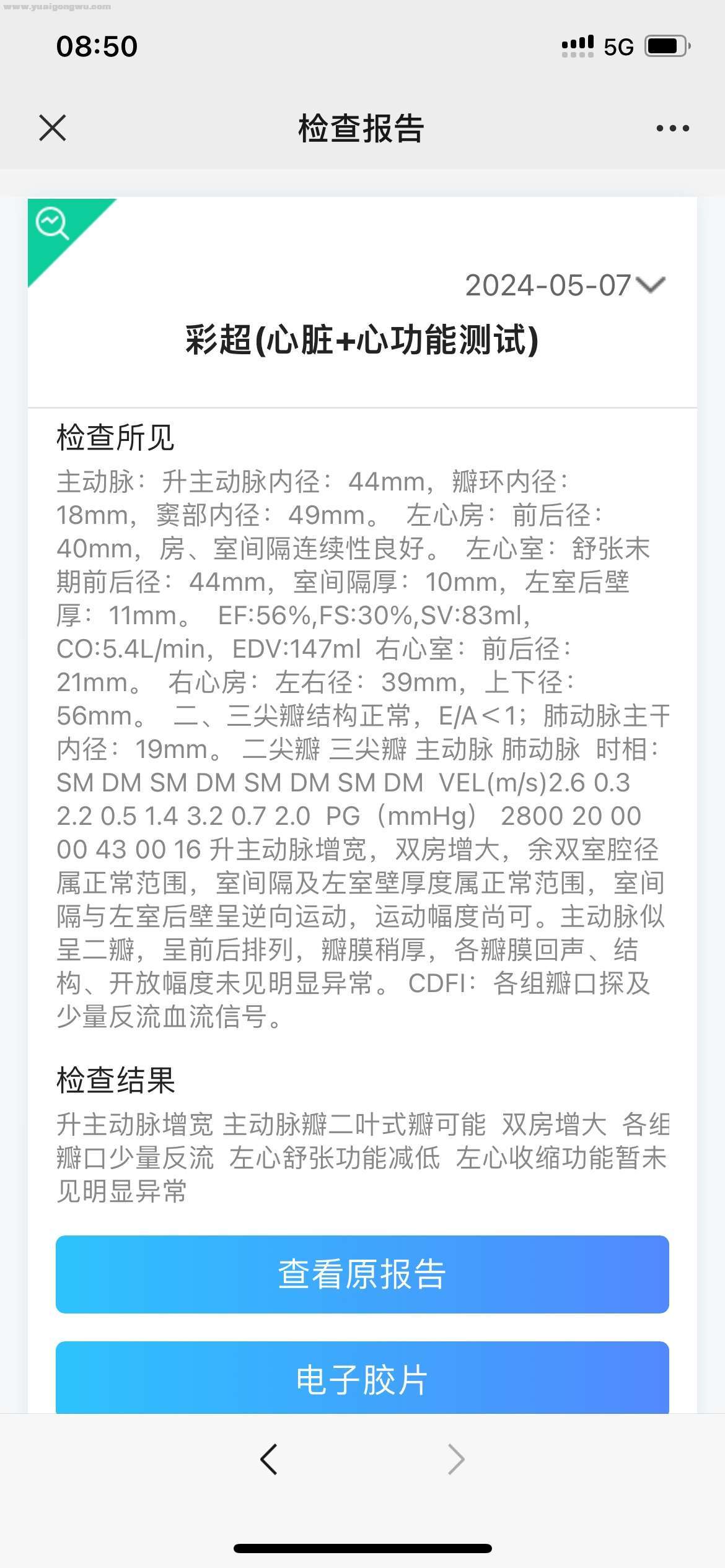Open 电子胶片 electronic film
725x1568 pixels.
[362, 1379]
